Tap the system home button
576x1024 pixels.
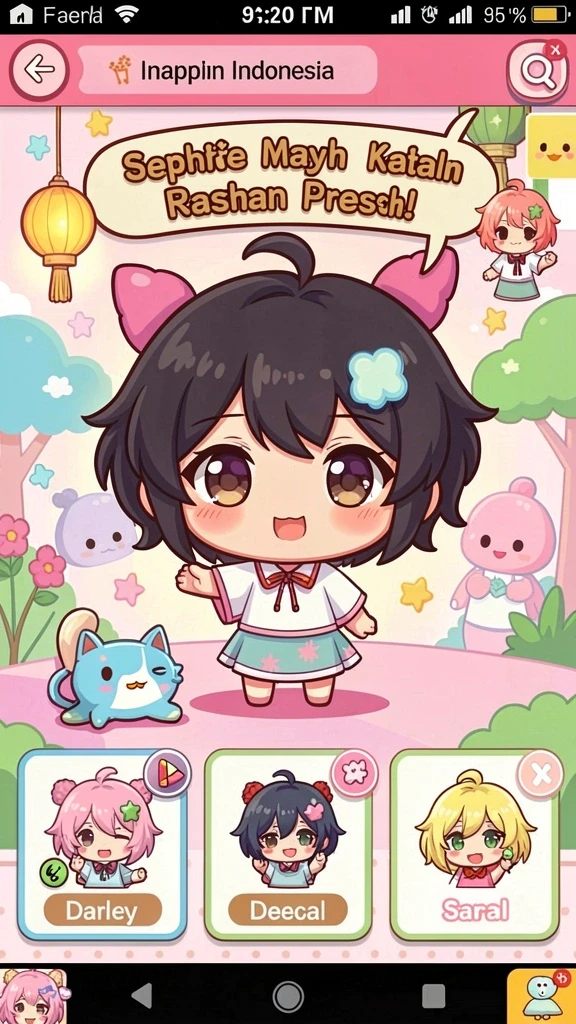point(288,997)
